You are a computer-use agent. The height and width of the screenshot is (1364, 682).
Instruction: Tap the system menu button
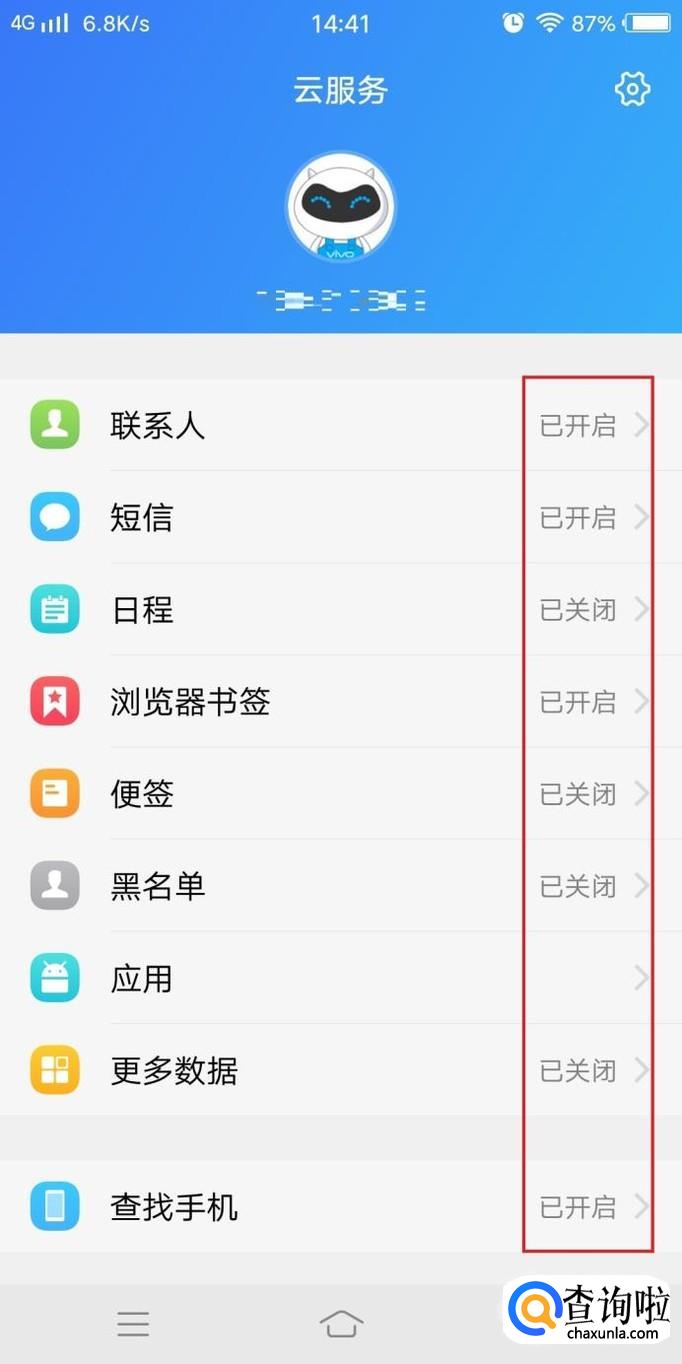133,1324
